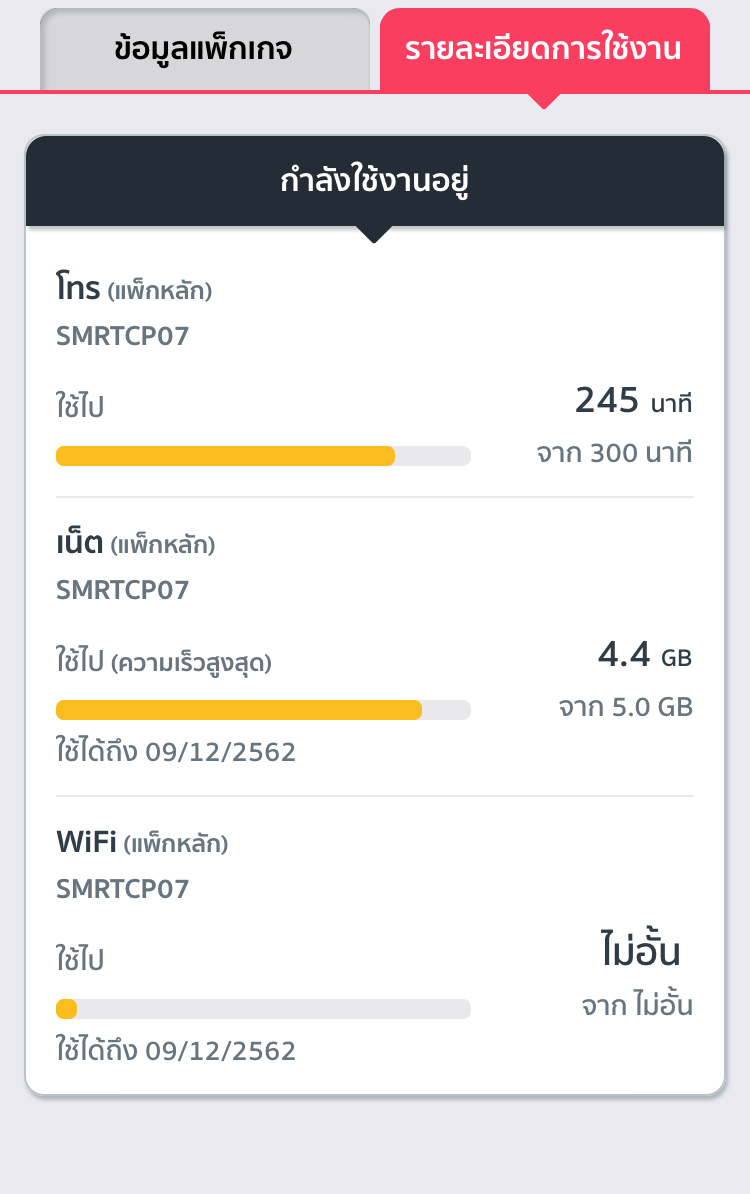Switch to the ข้อมูลแพ็กเกจ tab
This screenshot has width=750, height=1194.
click(204, 49)
